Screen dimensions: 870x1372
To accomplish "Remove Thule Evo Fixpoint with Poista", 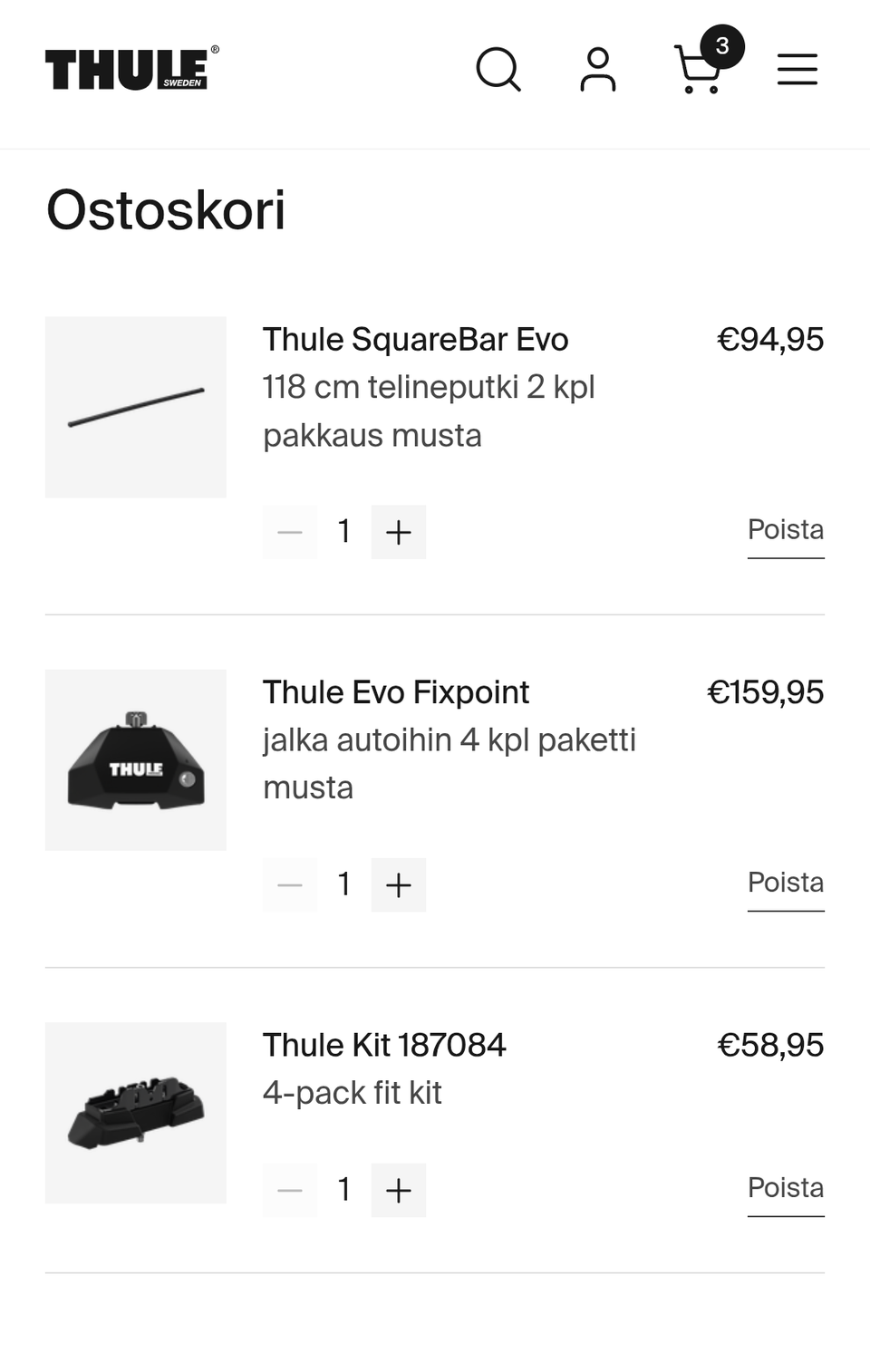I will 786,883.
